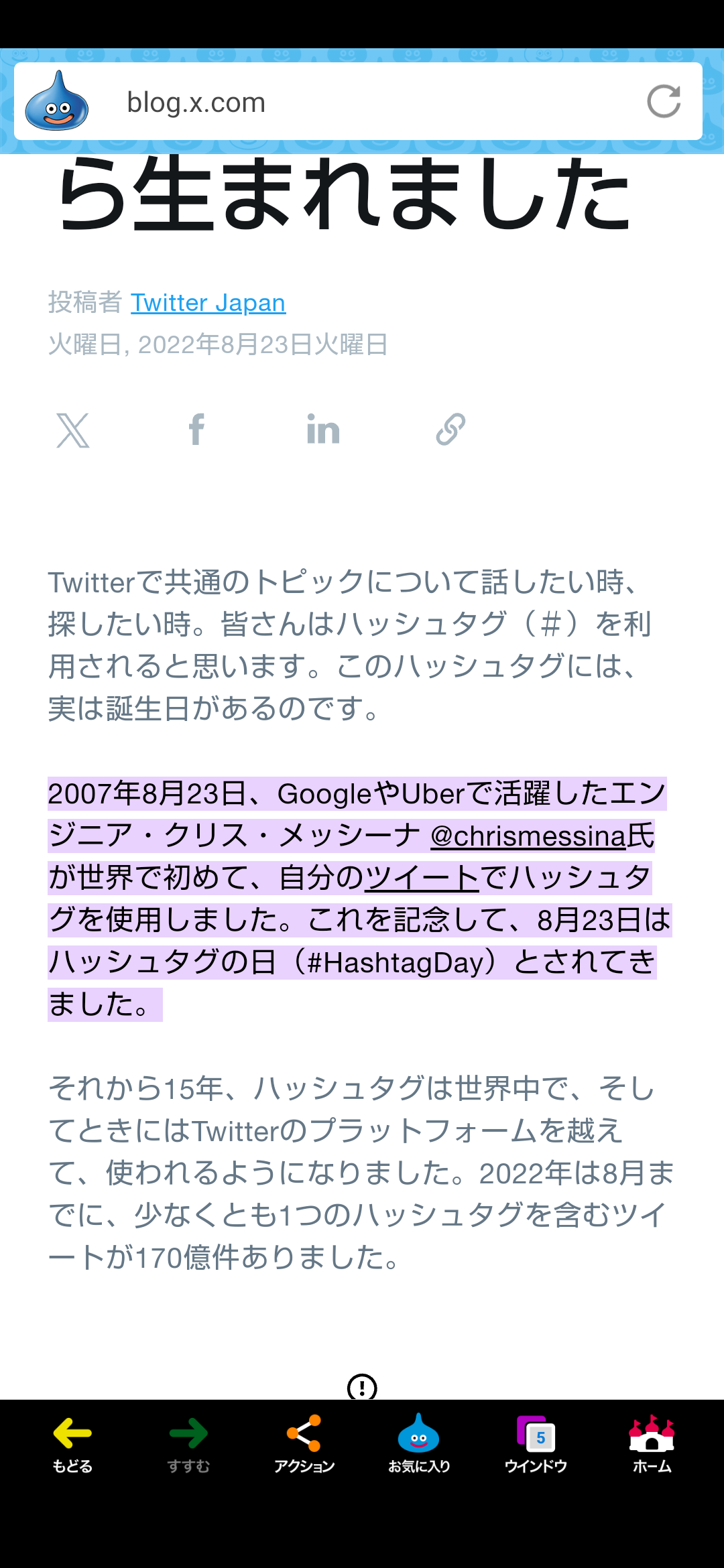
Task: Share the article on Facebook
Action: point(196,430)
